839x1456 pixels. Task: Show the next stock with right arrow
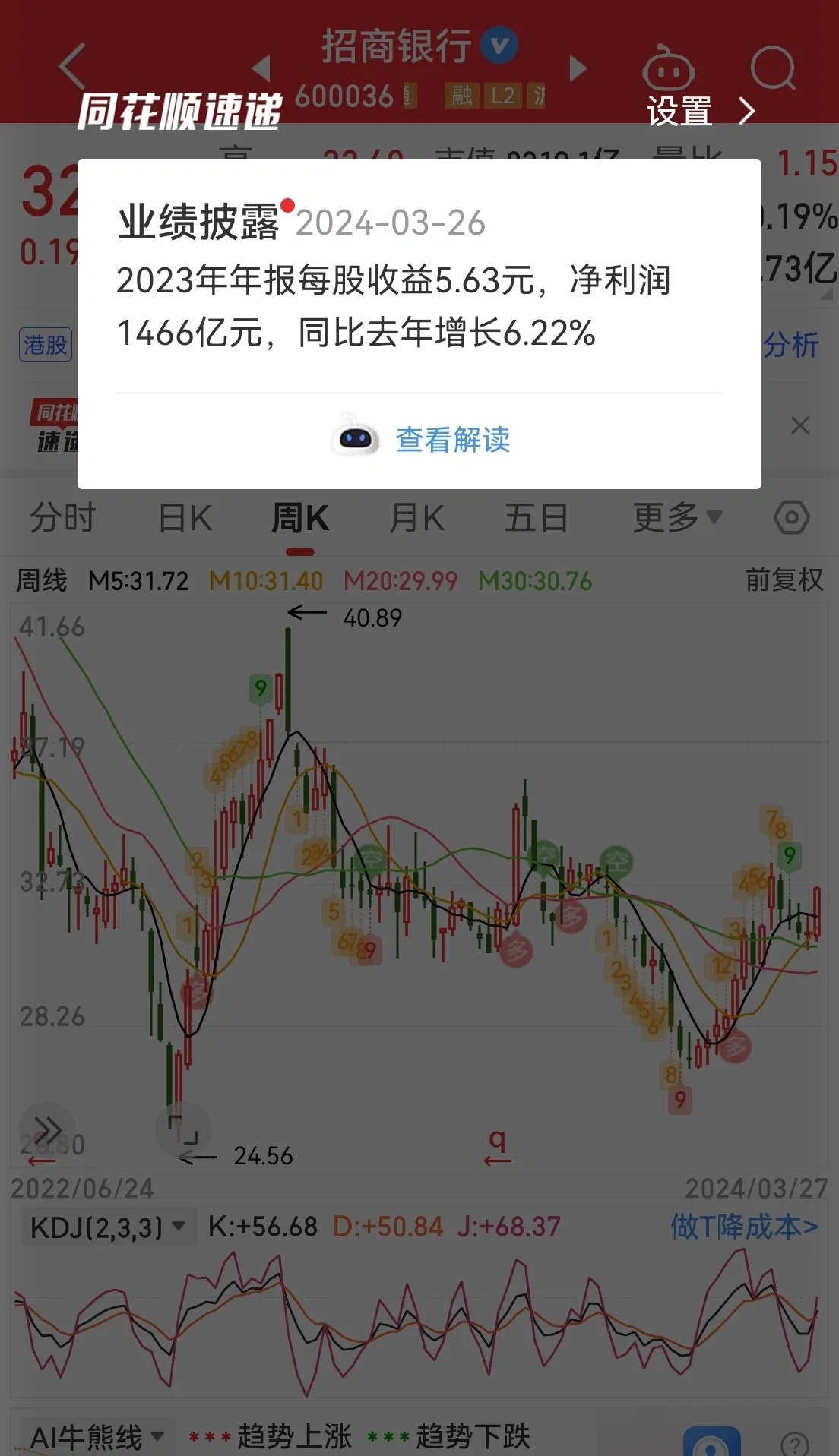click(578, 68)
